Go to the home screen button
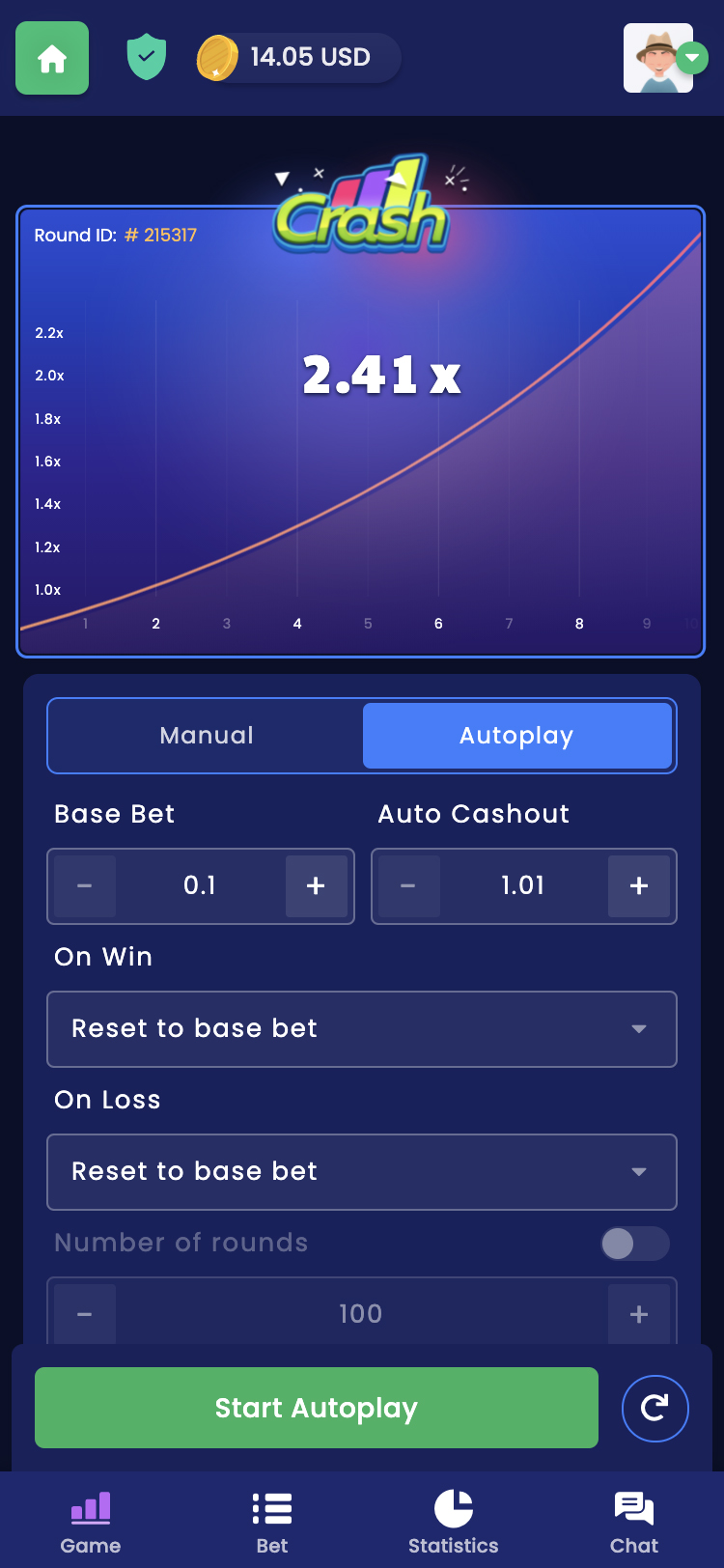Screen dimensions: 724x1568 (x=52, y=59)
